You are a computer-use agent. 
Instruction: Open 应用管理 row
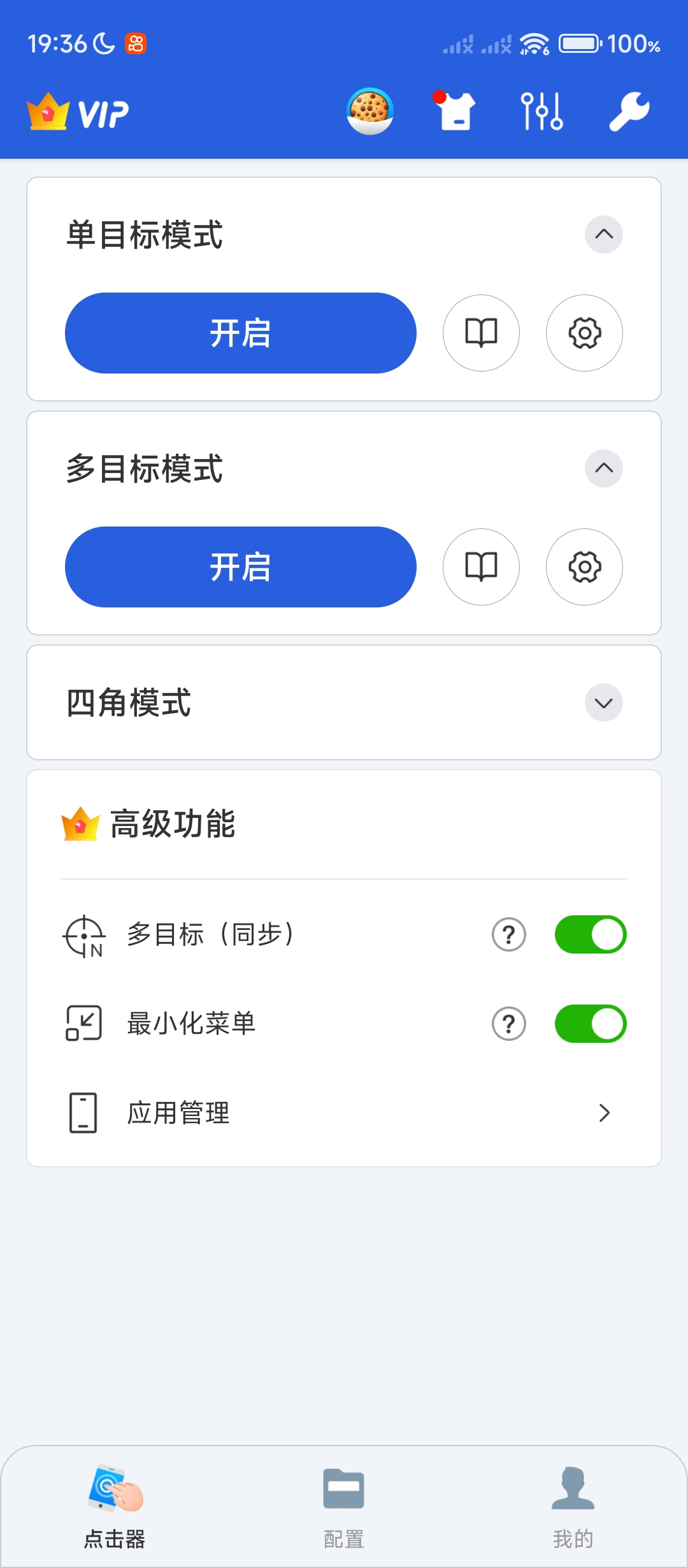pyautogui.click(x=344, y=1113)
